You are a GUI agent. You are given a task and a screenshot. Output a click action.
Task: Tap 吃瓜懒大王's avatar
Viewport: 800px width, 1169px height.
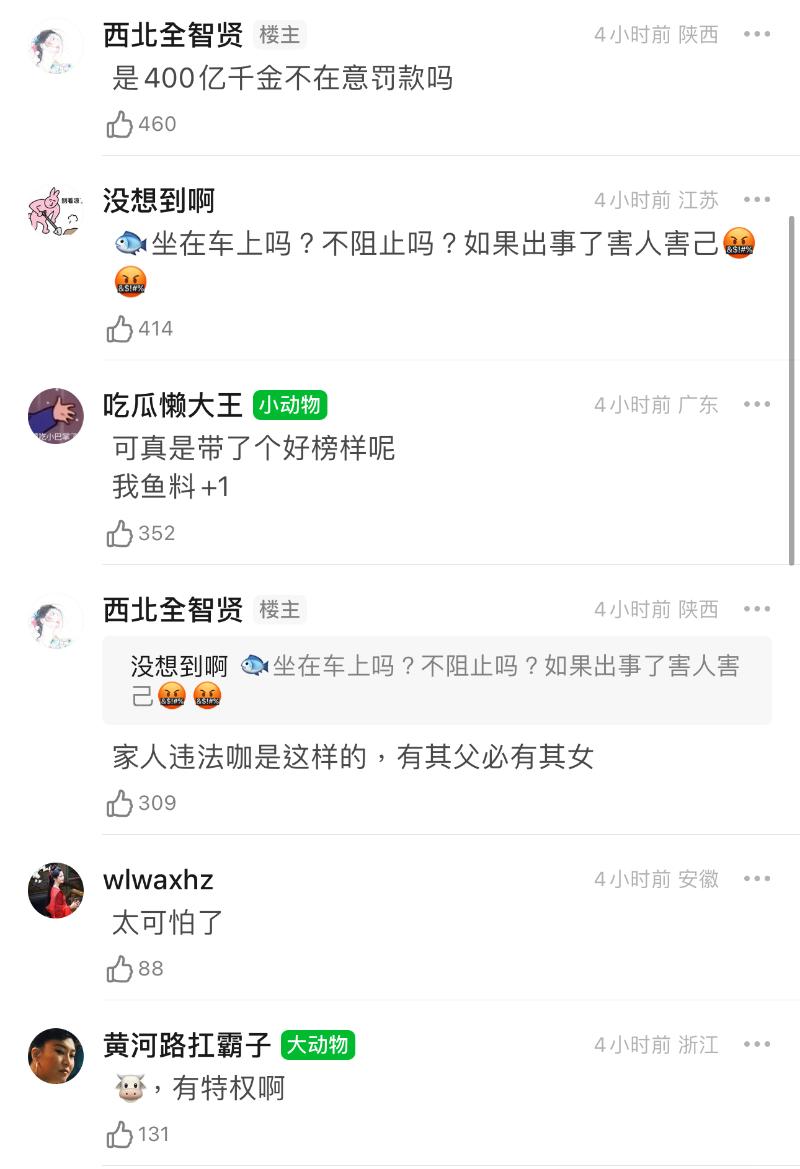click(x=55, y=416)
